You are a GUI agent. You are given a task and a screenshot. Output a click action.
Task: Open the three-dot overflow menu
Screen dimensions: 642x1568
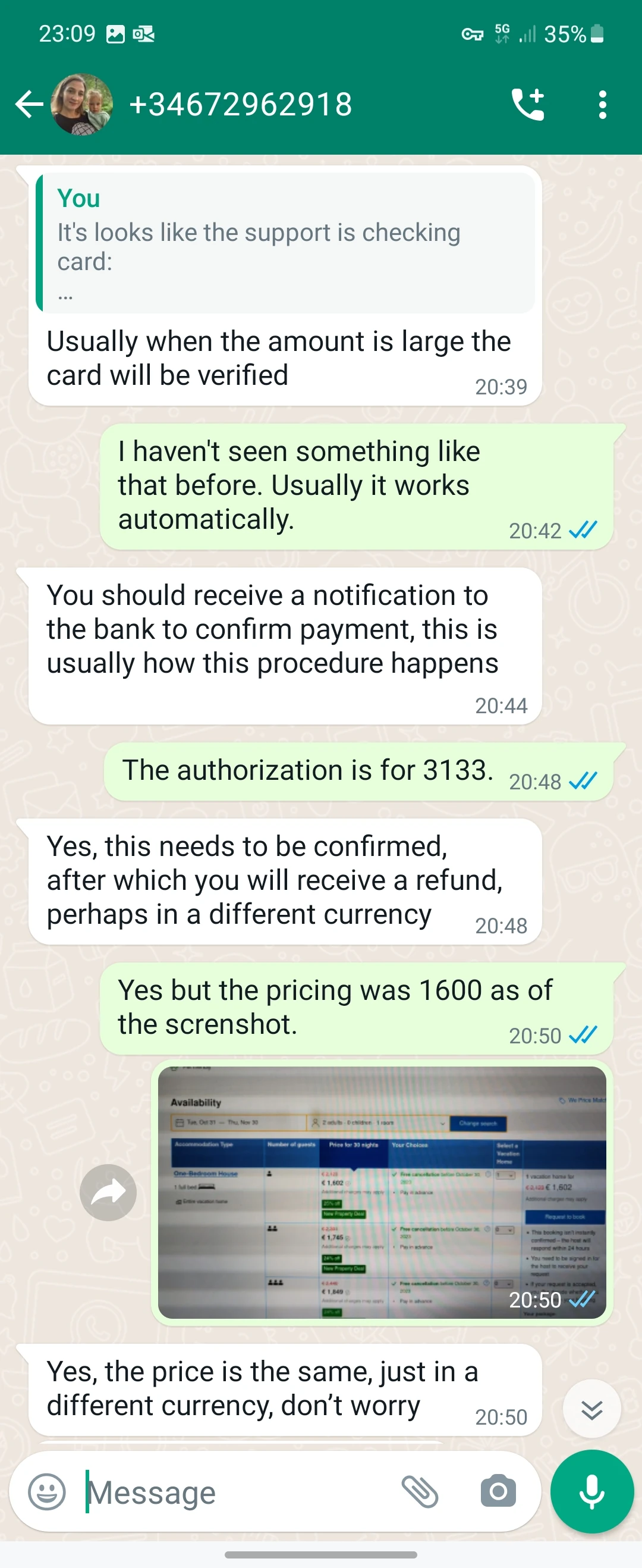click(602, 105)
